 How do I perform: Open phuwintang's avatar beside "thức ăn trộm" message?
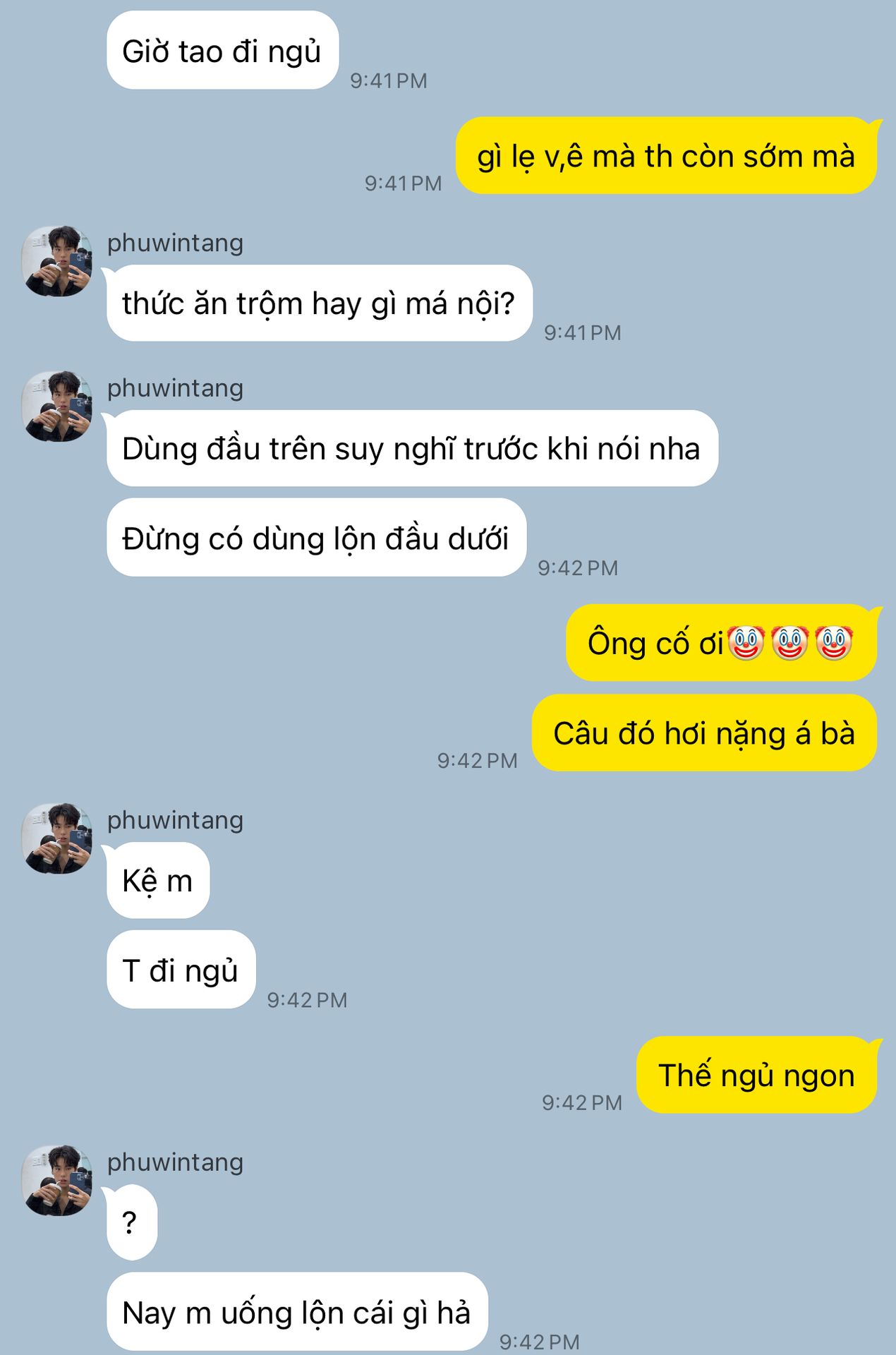coord(57,261)
